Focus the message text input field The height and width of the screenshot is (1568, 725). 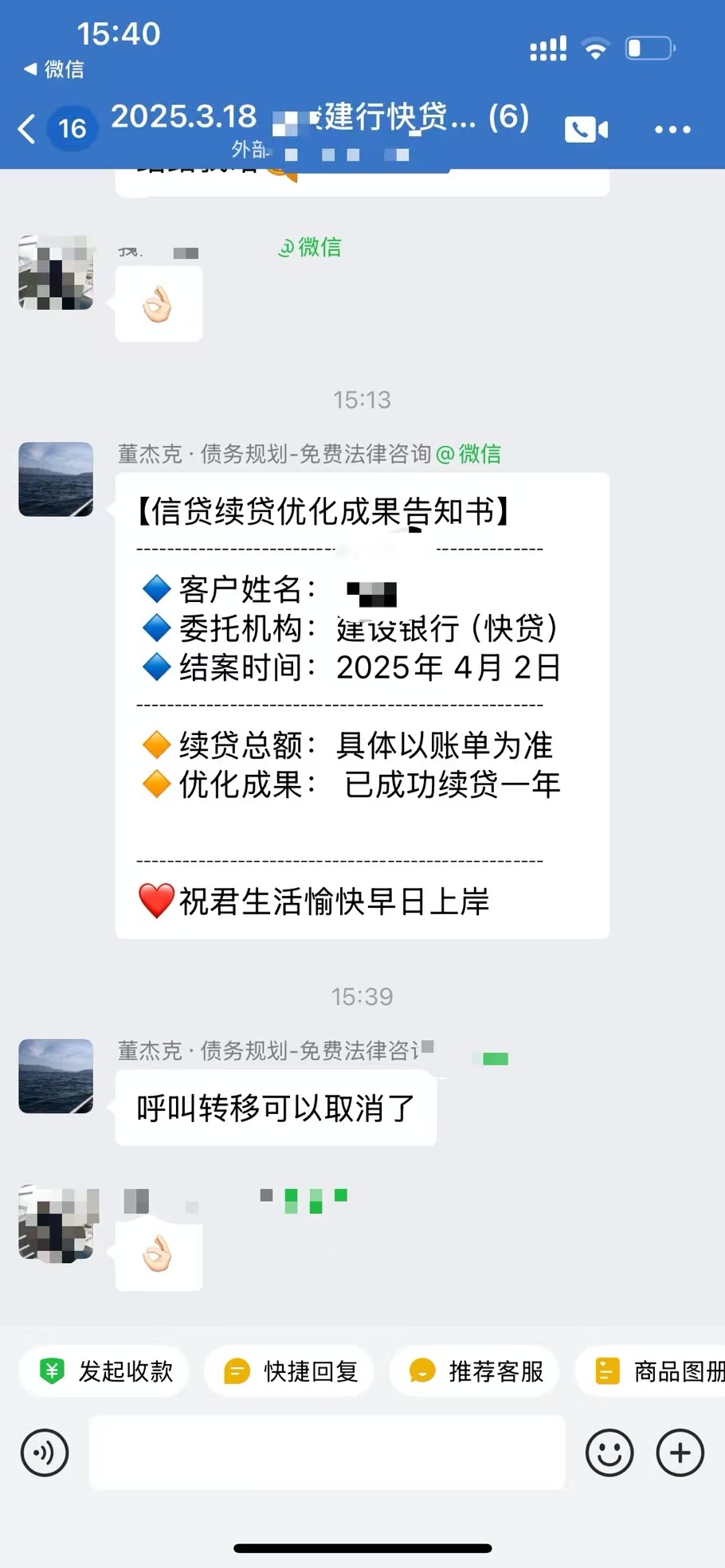[327, 1452]
